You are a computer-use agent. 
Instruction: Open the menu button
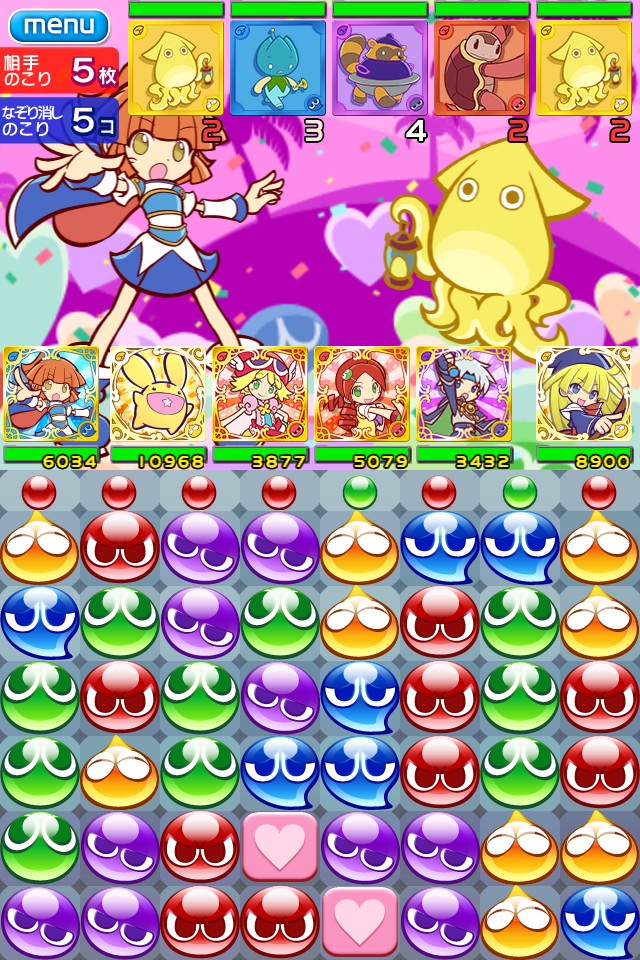pyautogui.click(x=58, y=24)
